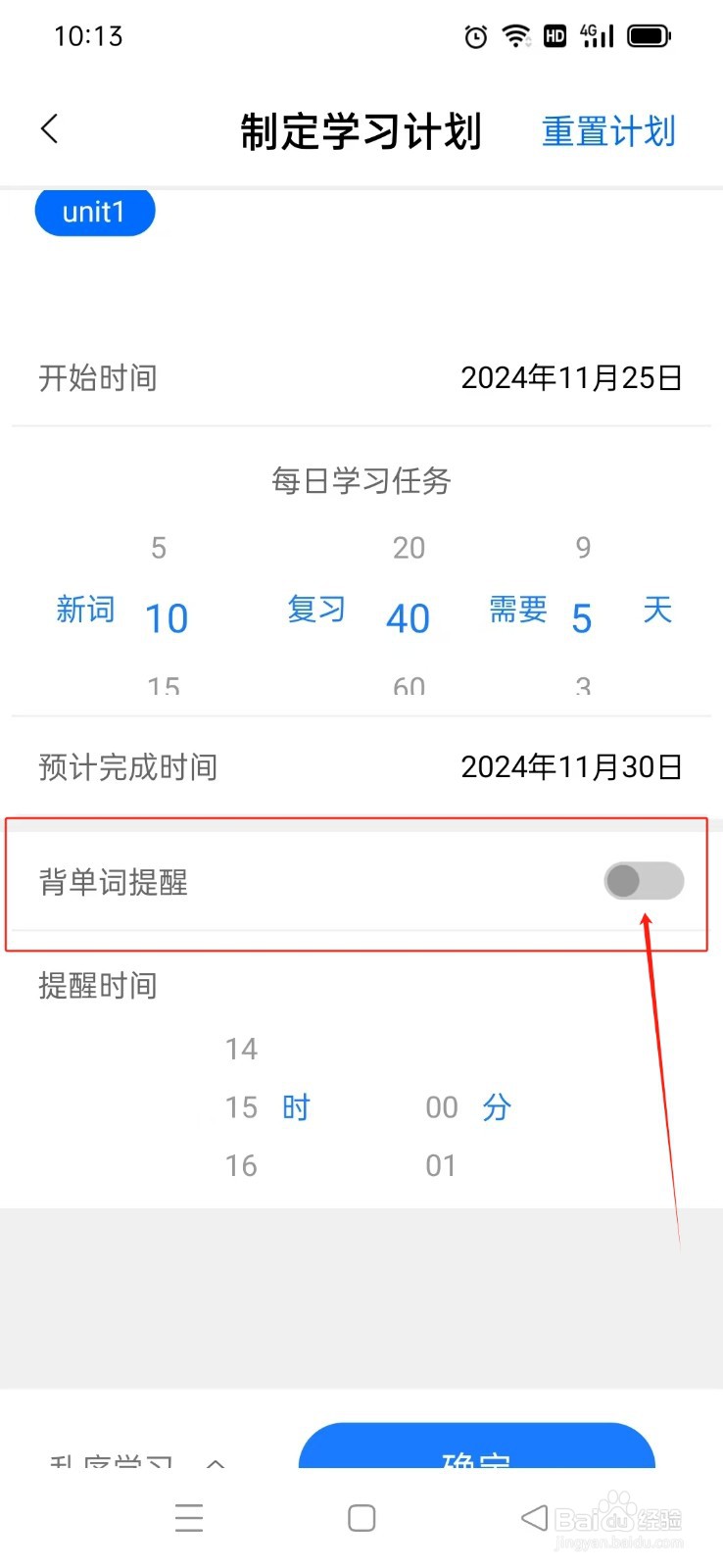This screenshot has width=723, height=1568.
Task: Choose minute 01 in reminder time picker
Action: tap(440, 1164)
